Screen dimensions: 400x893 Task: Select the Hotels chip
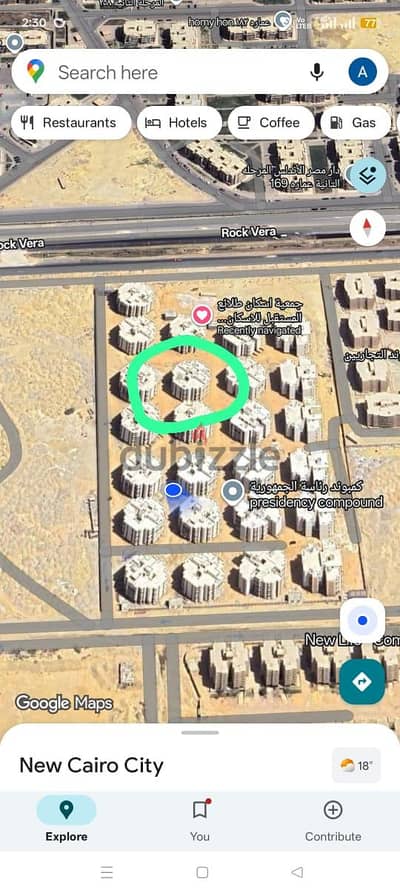[179, 122]
